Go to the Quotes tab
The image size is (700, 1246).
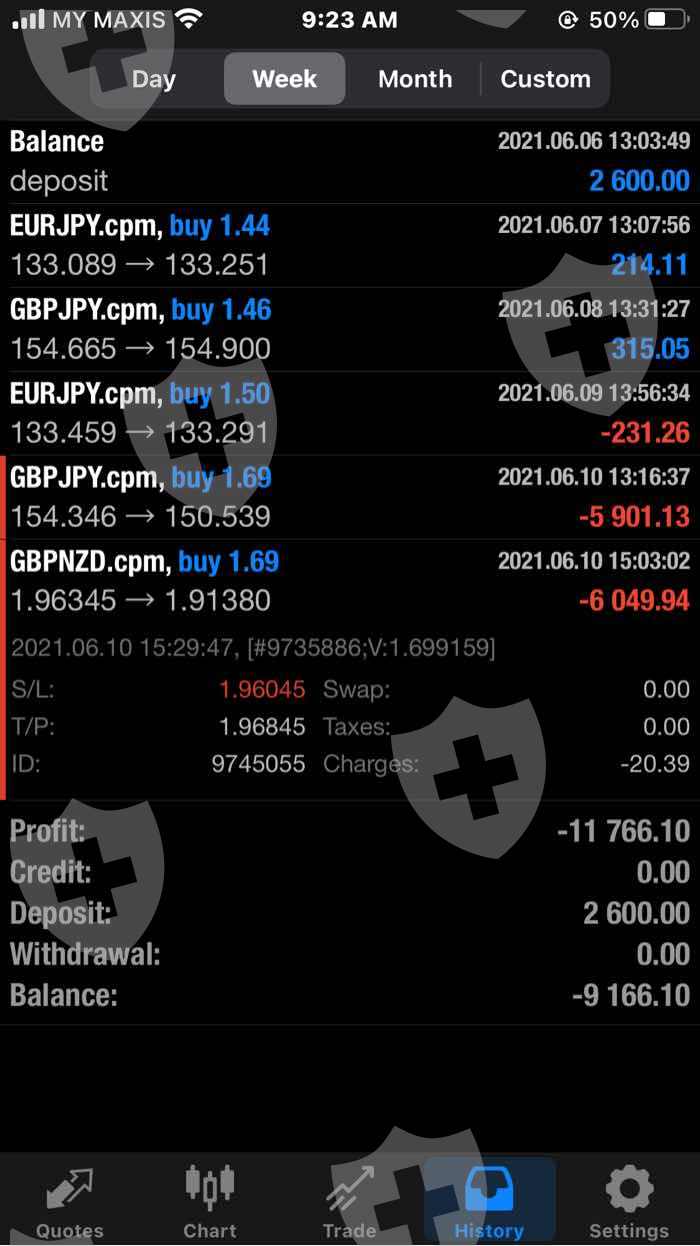(69, 1204)
